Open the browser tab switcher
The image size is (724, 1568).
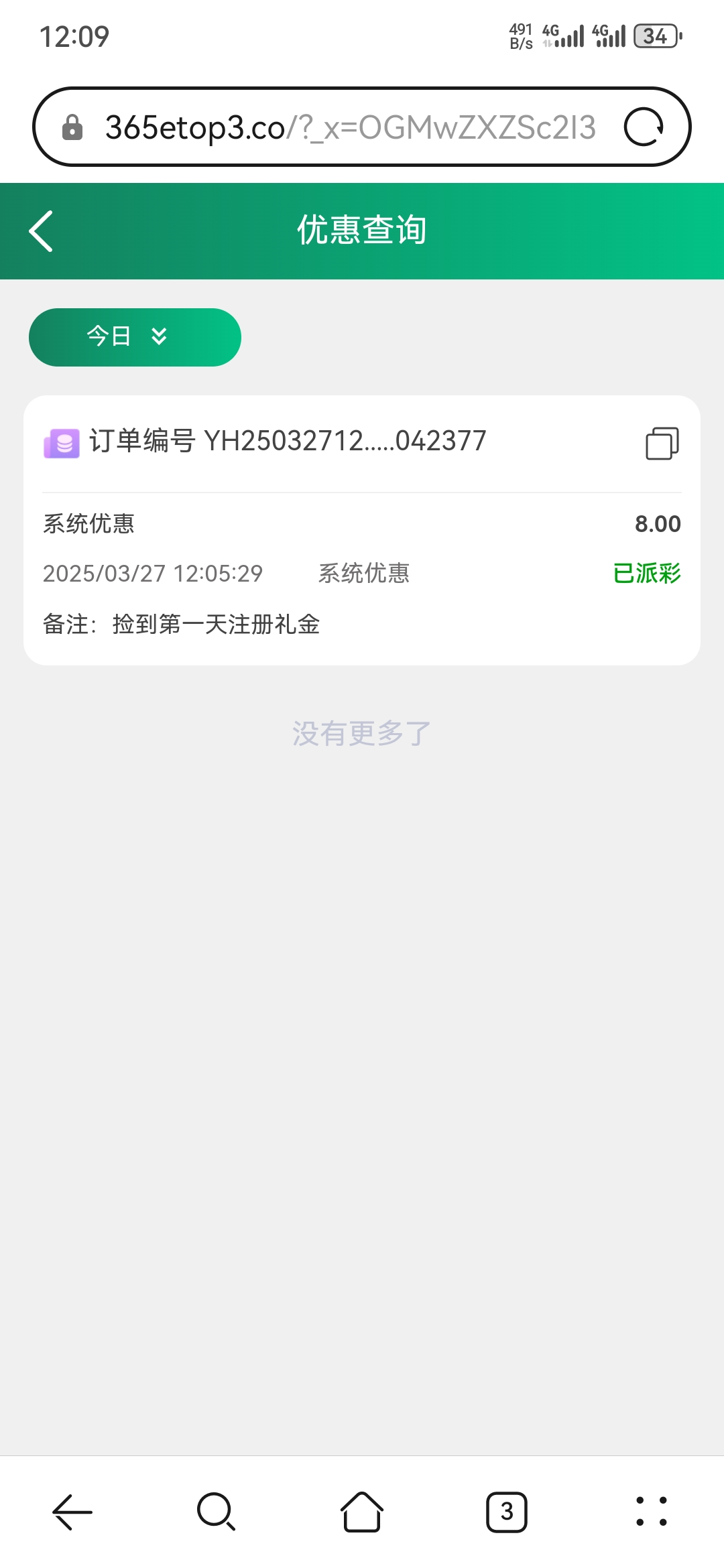(x=507, y=1512)
